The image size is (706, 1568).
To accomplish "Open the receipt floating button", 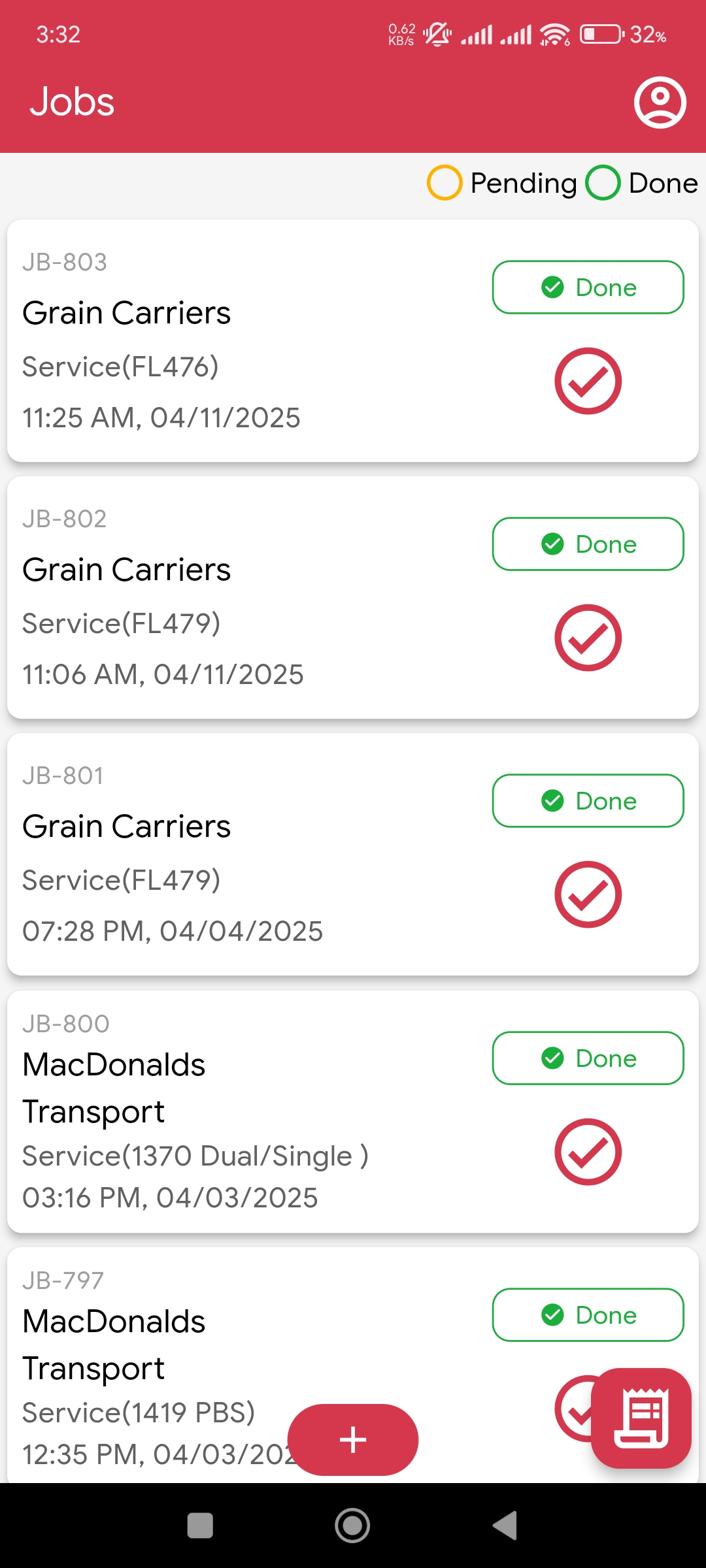I will (x=641, y=1418).
